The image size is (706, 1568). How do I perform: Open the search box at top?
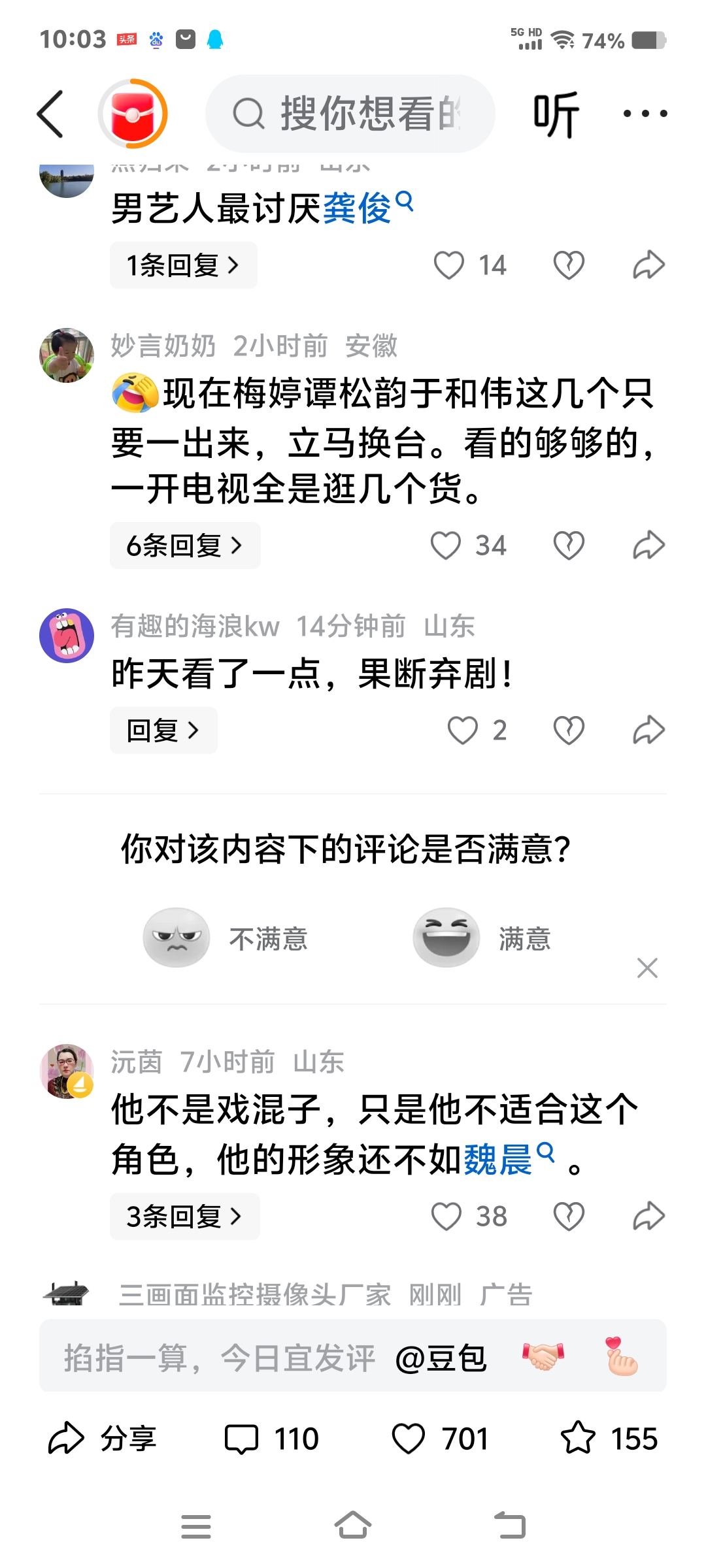(x=350, y=114)
